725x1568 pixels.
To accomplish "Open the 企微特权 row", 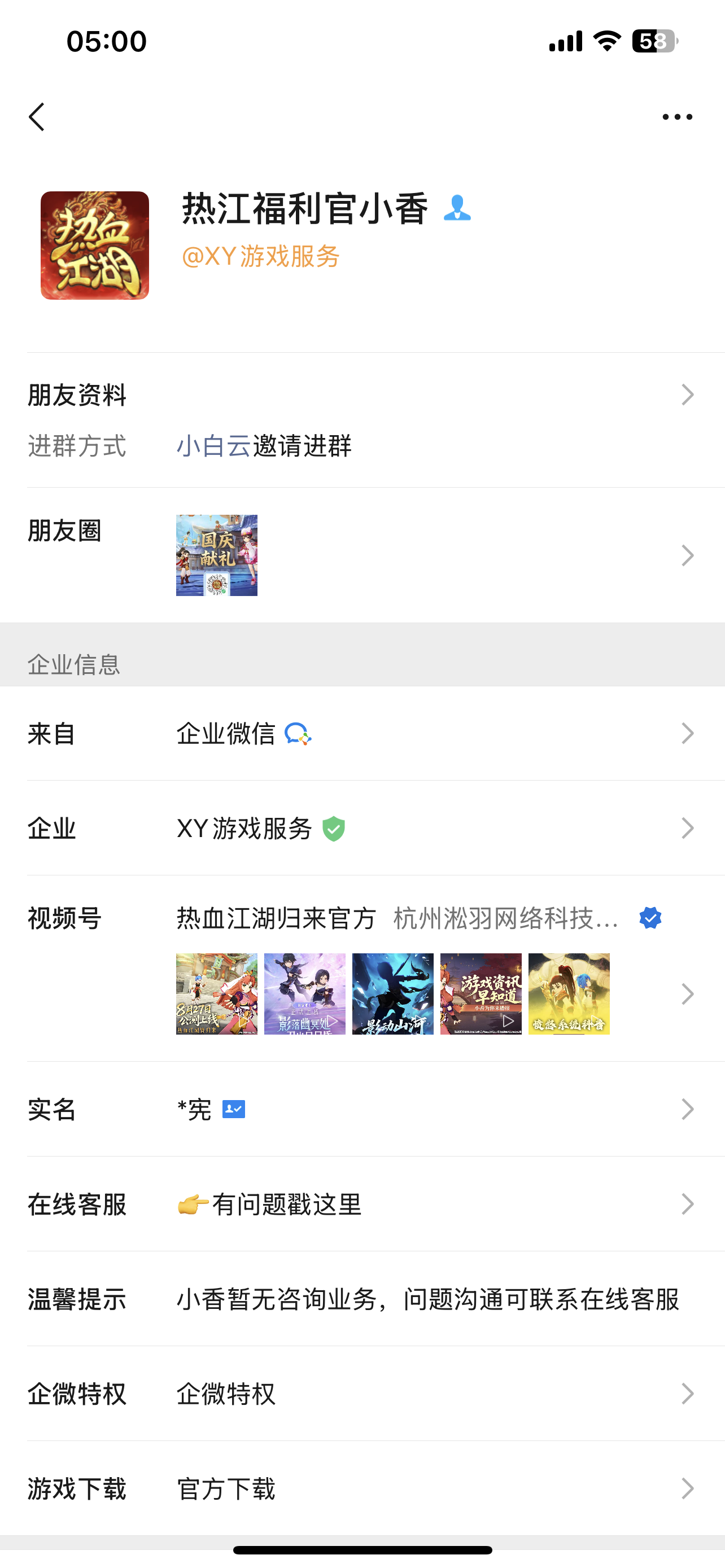I will (x=362, y=1394).
